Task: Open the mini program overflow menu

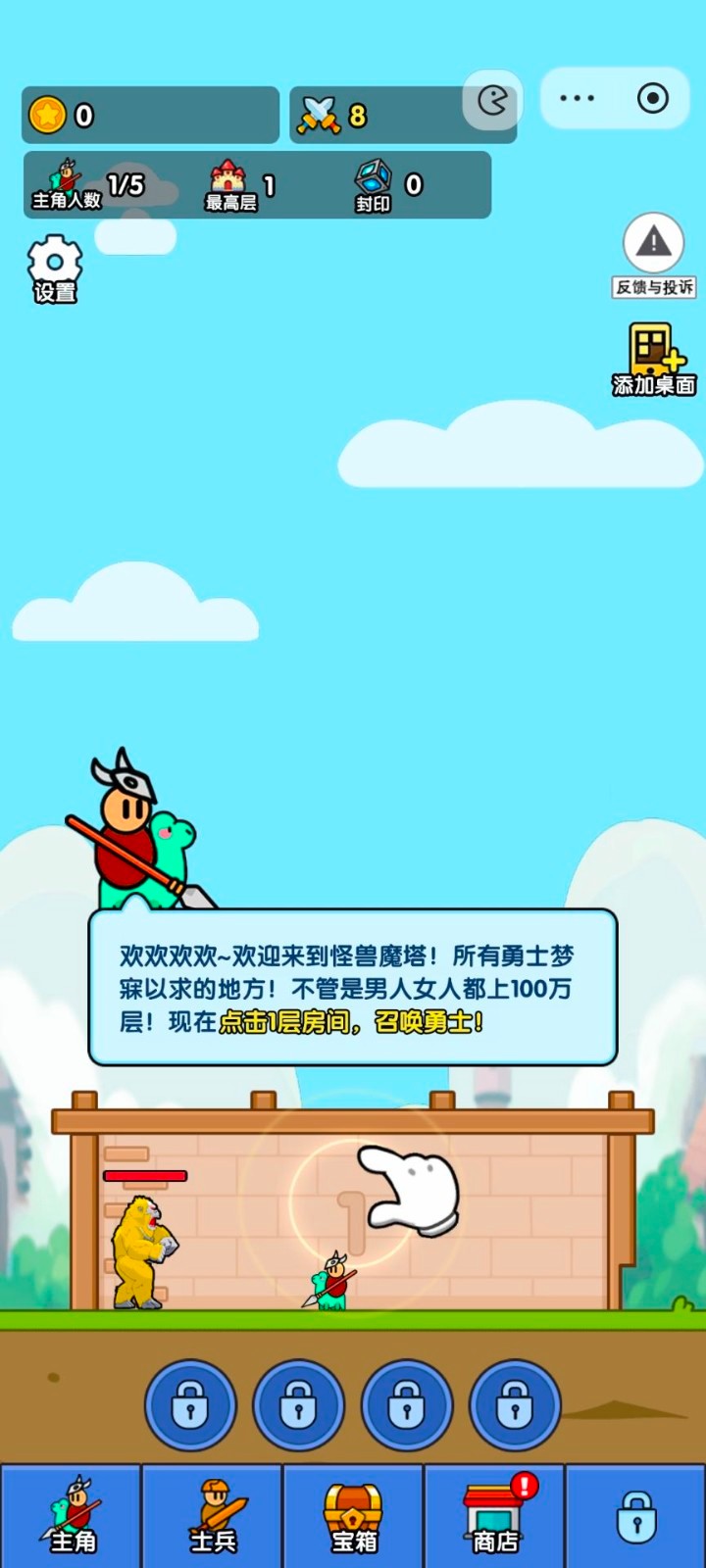Action: [x=577, y=98]
